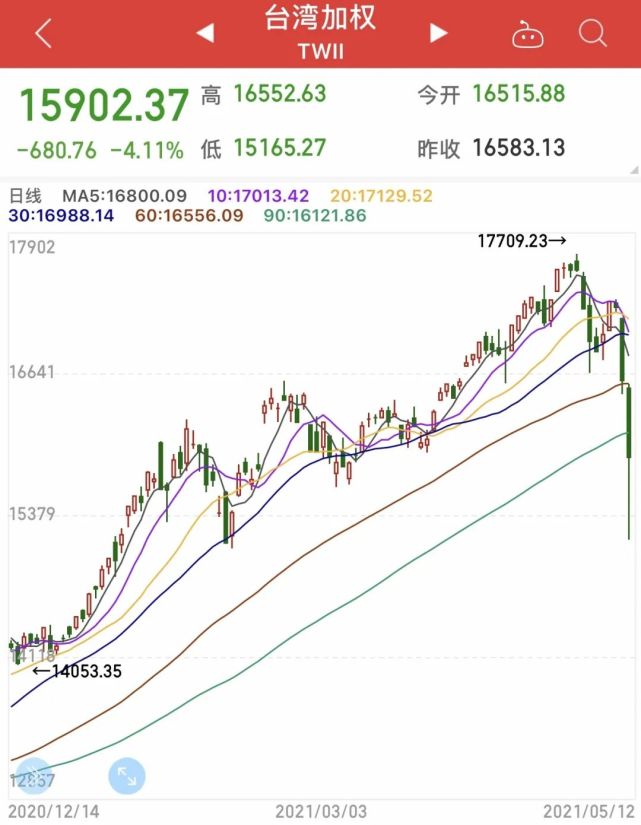Open the robot assistant icon
The width and height of the screenshot is (641, 825).
[x=527, y=35]
